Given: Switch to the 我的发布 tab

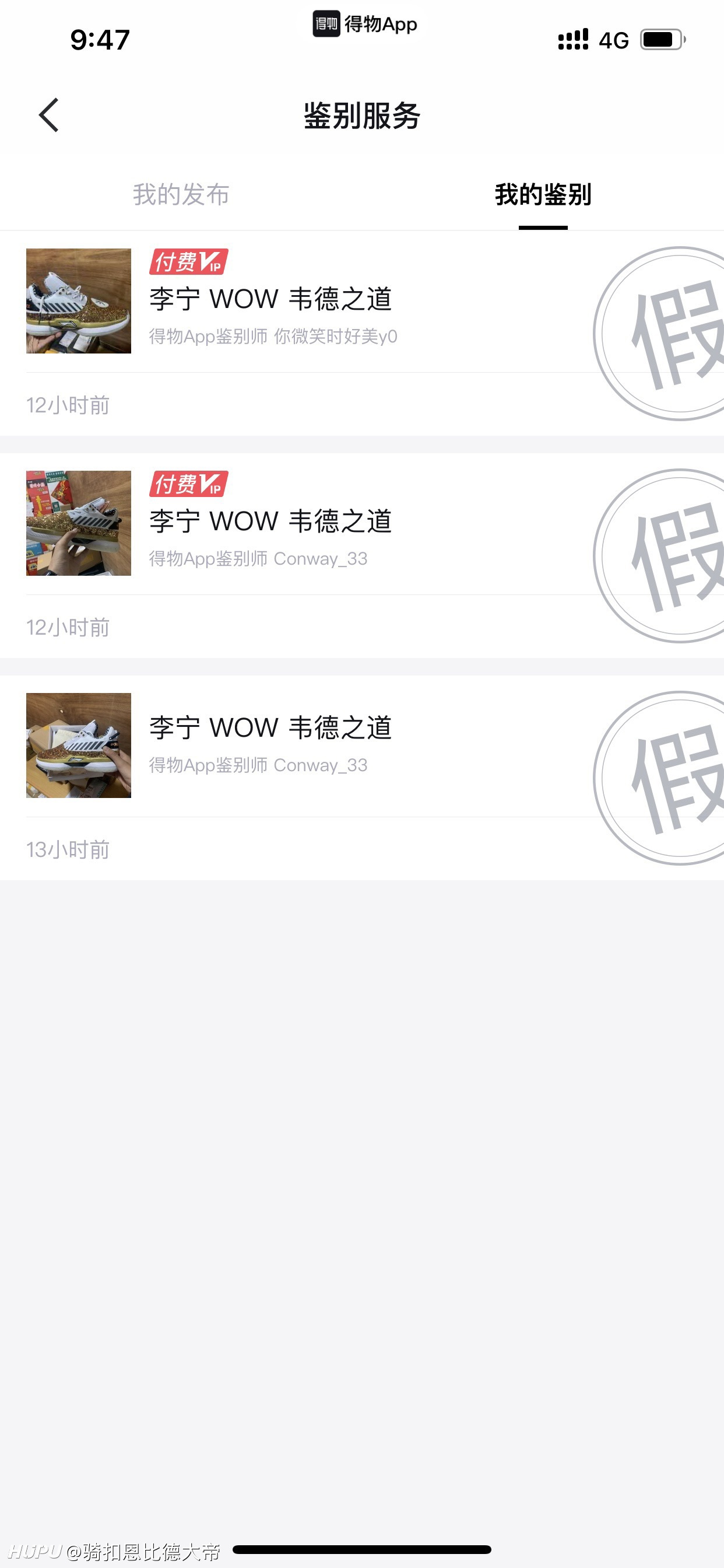Looking at the screenshot, I should pyautogui.click(x=181, y=195).
